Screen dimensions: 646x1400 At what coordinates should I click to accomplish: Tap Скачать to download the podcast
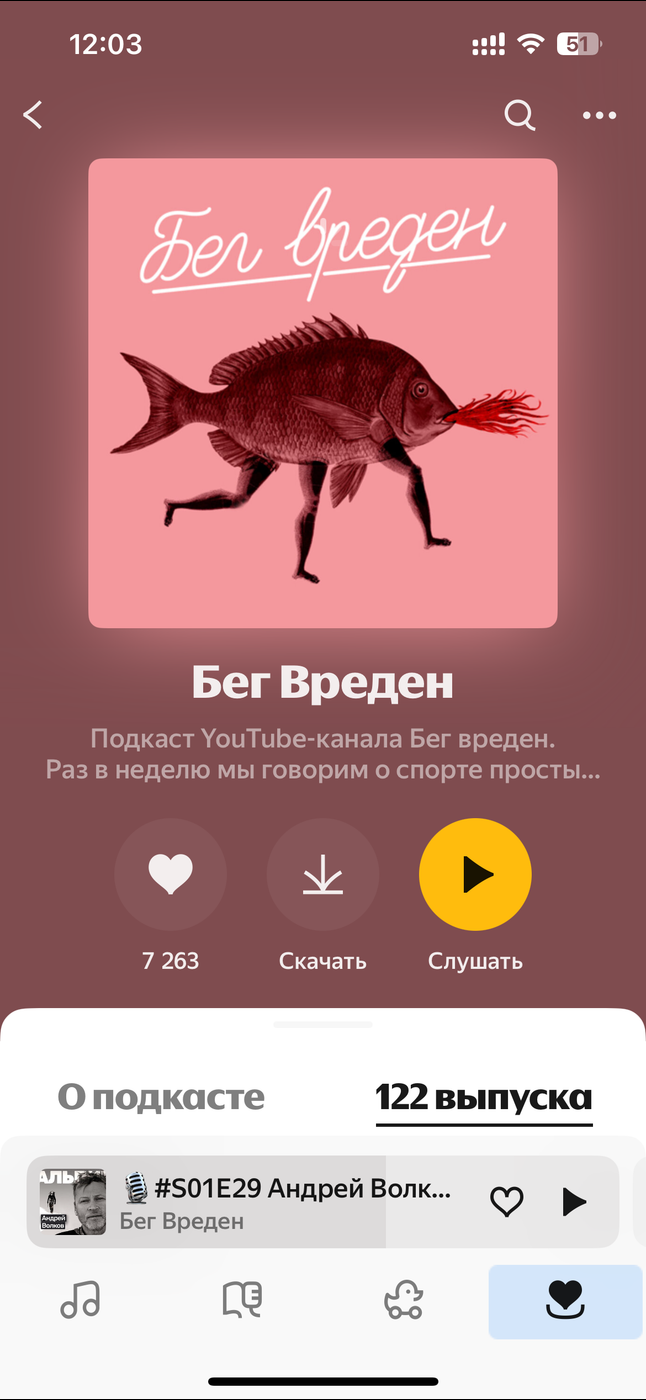(323, 875)
